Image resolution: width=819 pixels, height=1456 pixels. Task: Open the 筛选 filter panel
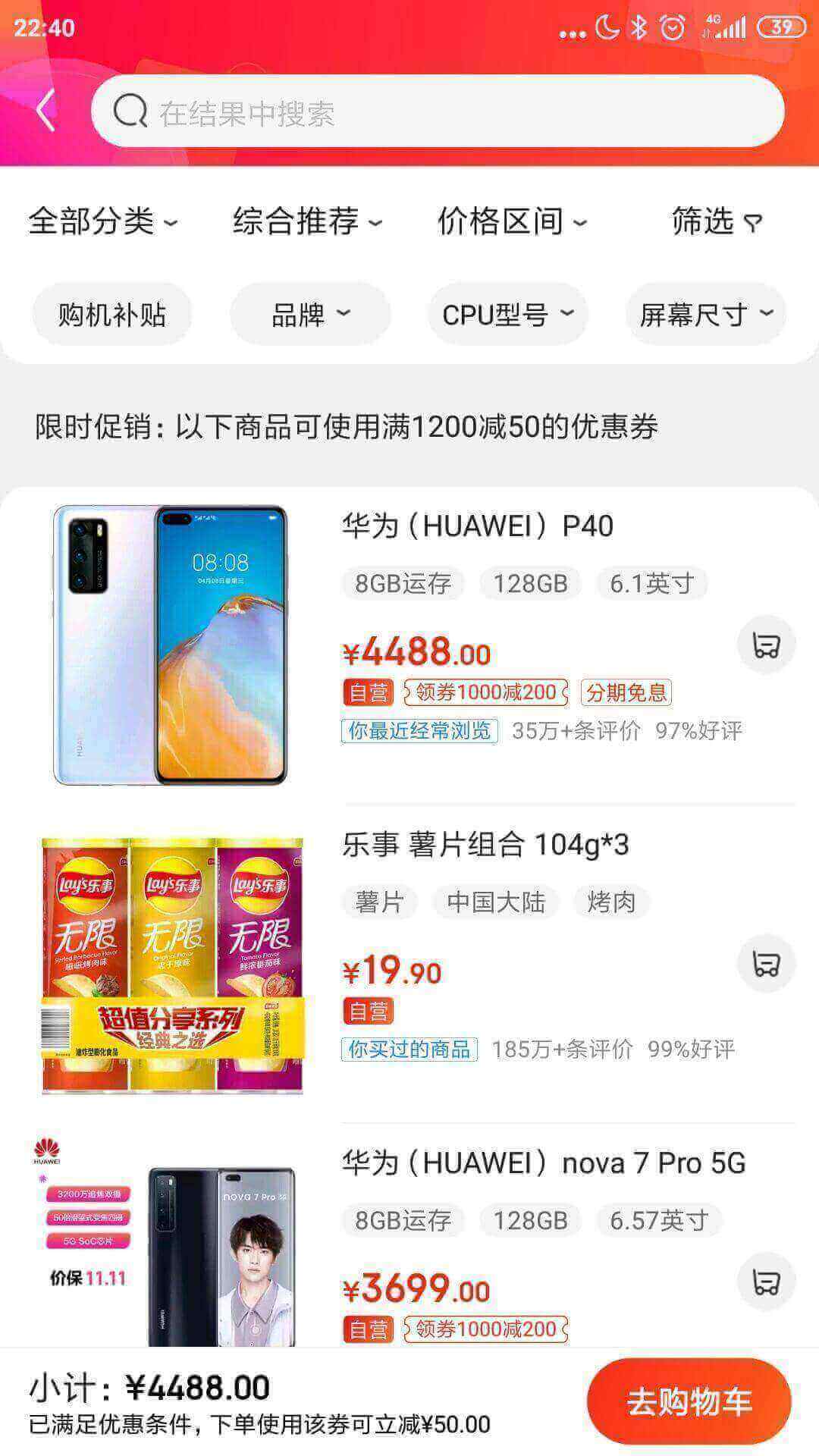(716, 221)
